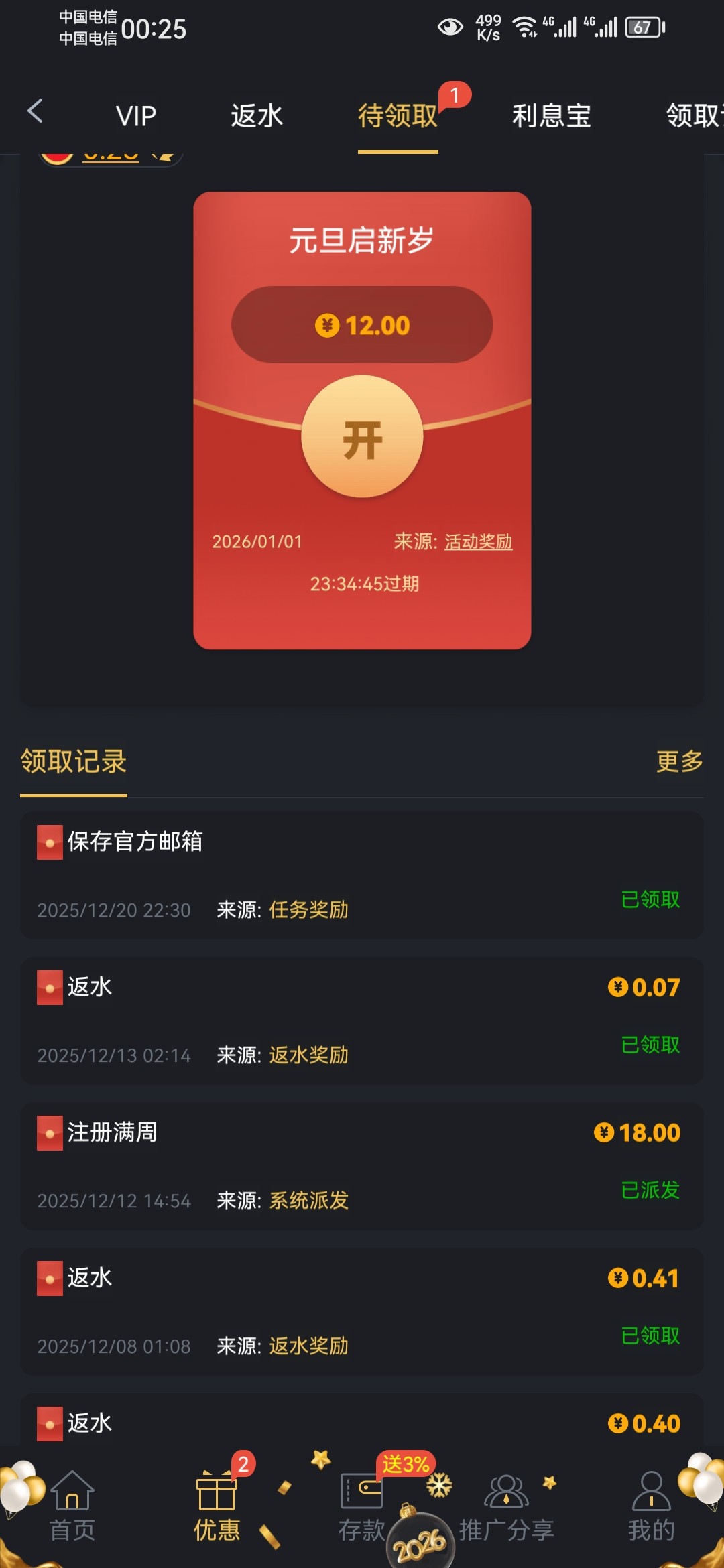Go back using the top-left arrow
The width and height of the screenshot is (724, 1568).
(x=35, y=111)
